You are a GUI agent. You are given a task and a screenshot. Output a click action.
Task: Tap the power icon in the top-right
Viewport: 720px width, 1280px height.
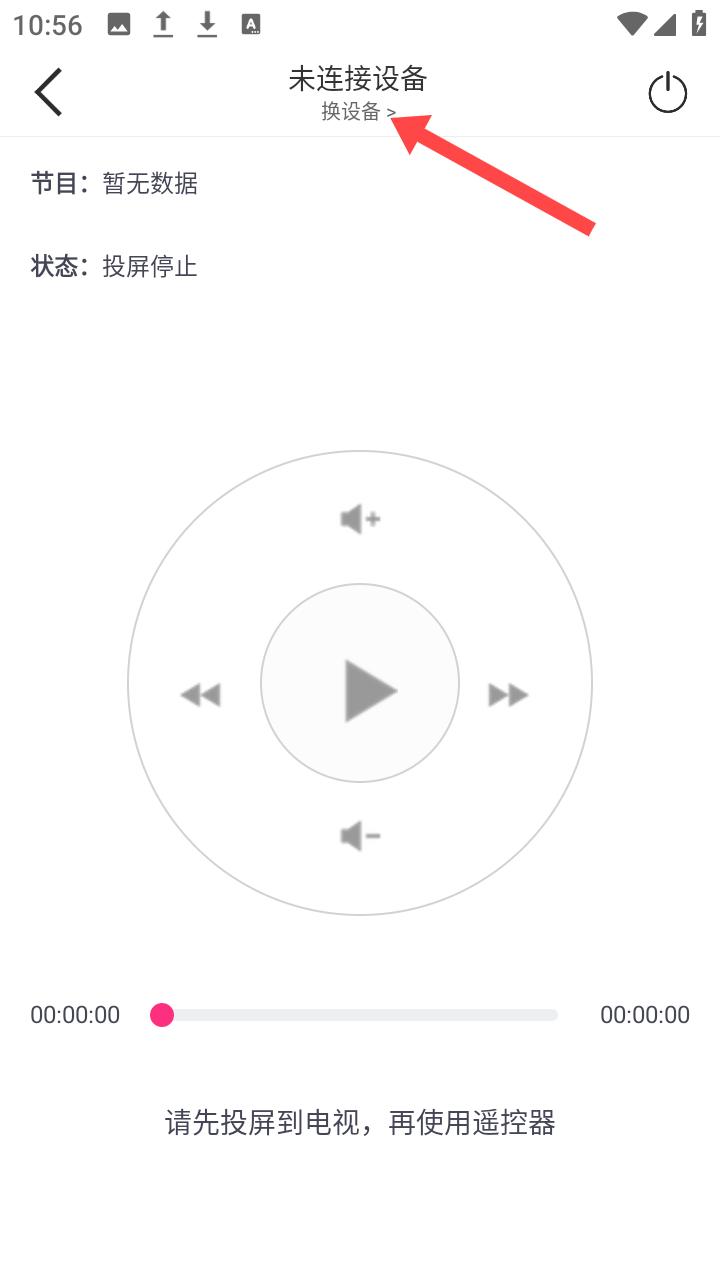[667, 93]
